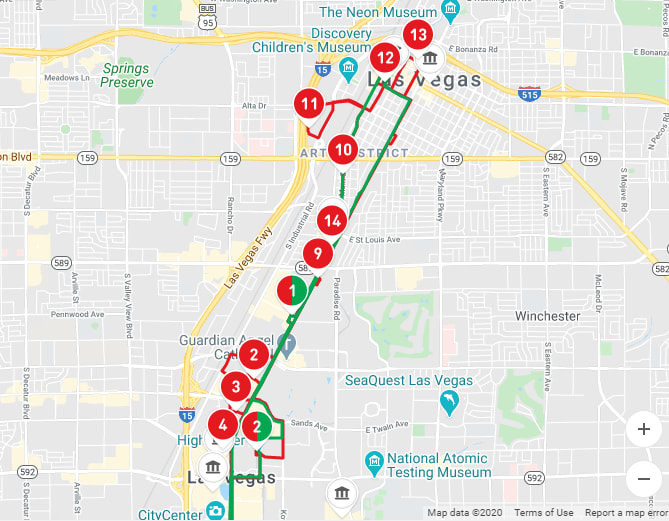Tap stop marker 12 on the route
Viewport: 669px width, 521px height.
pos(385,57)
